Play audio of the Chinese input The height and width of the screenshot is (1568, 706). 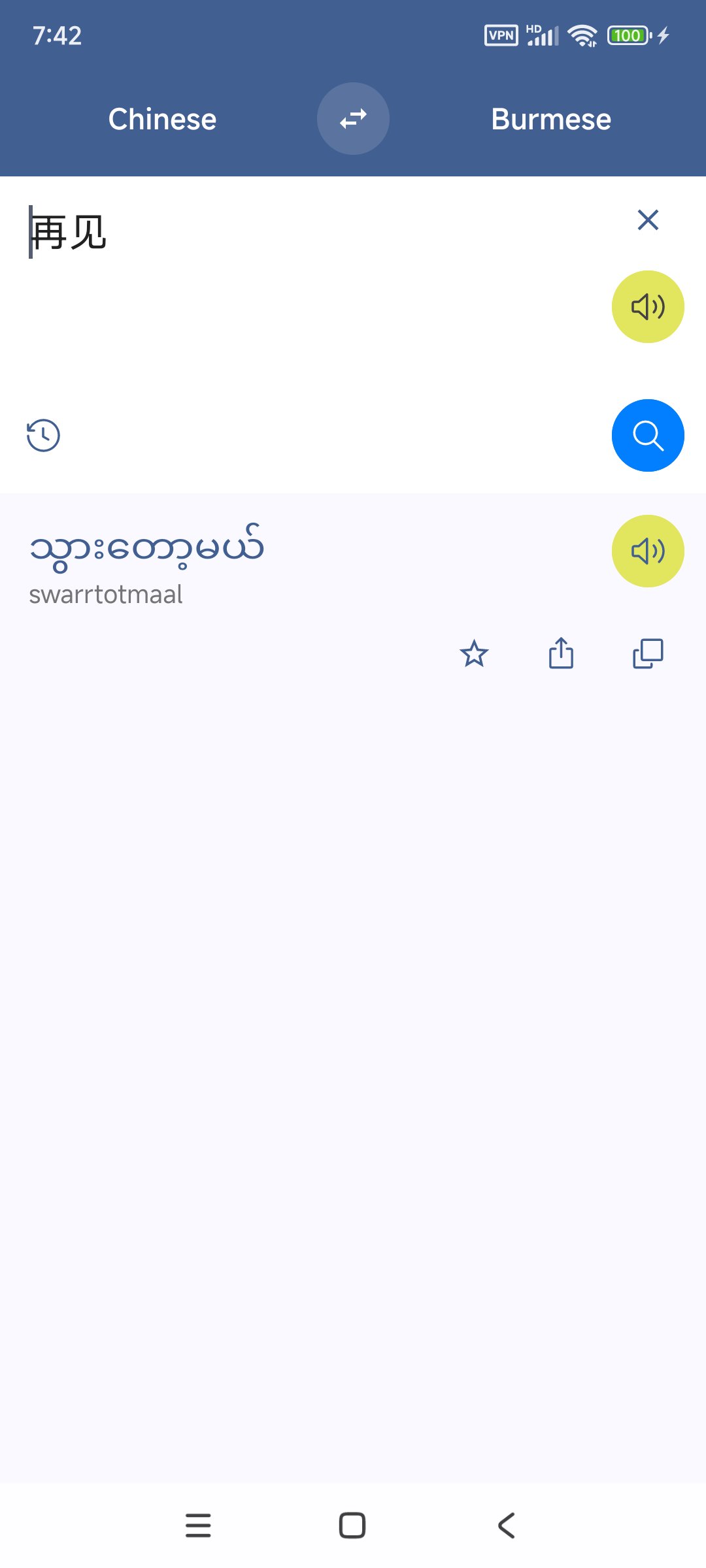coord(647,306)
